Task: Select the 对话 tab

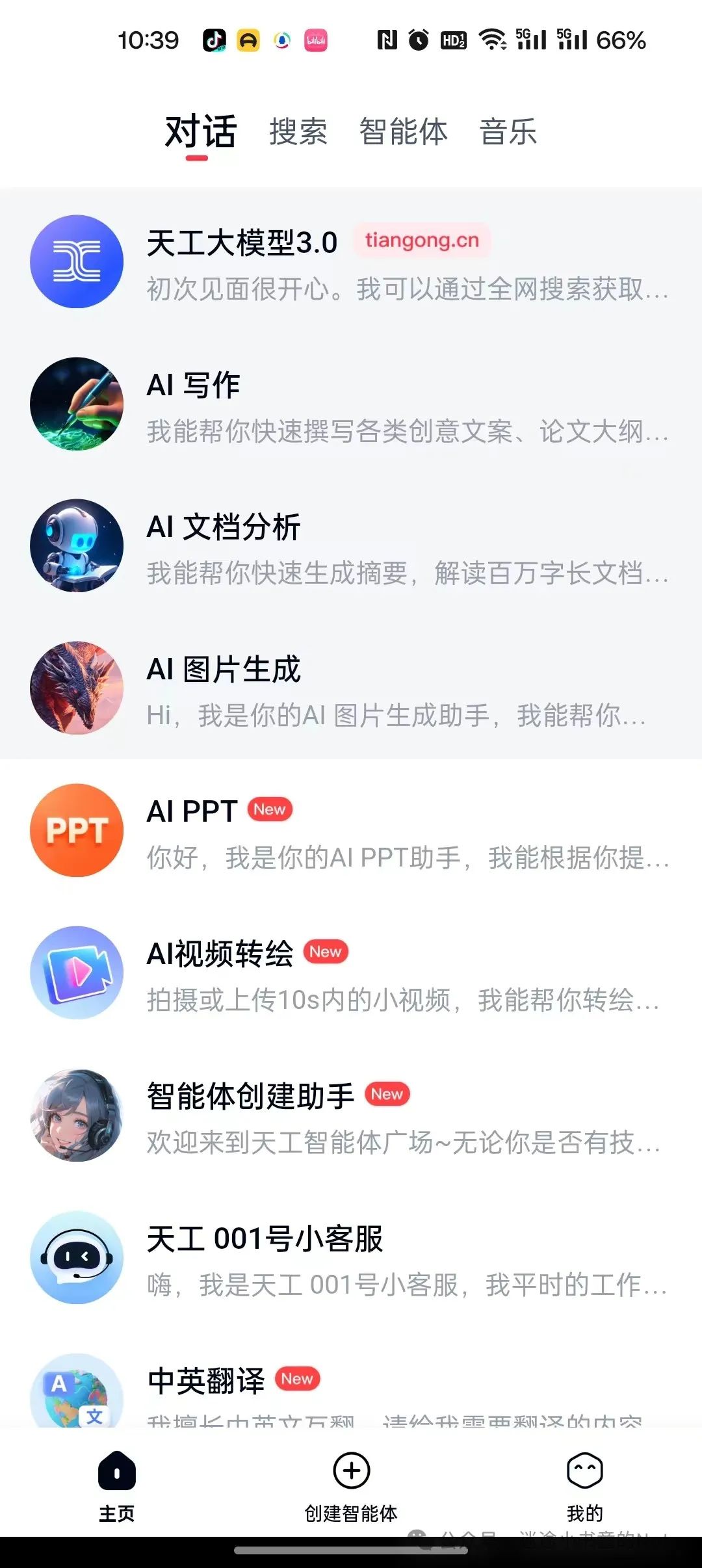Action: point(200,132)
